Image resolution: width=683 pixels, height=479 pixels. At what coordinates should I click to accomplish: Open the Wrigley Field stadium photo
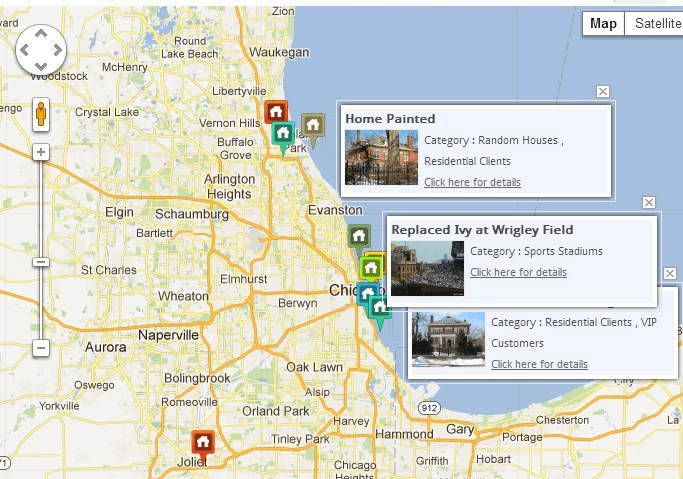[x=427, y=267]
